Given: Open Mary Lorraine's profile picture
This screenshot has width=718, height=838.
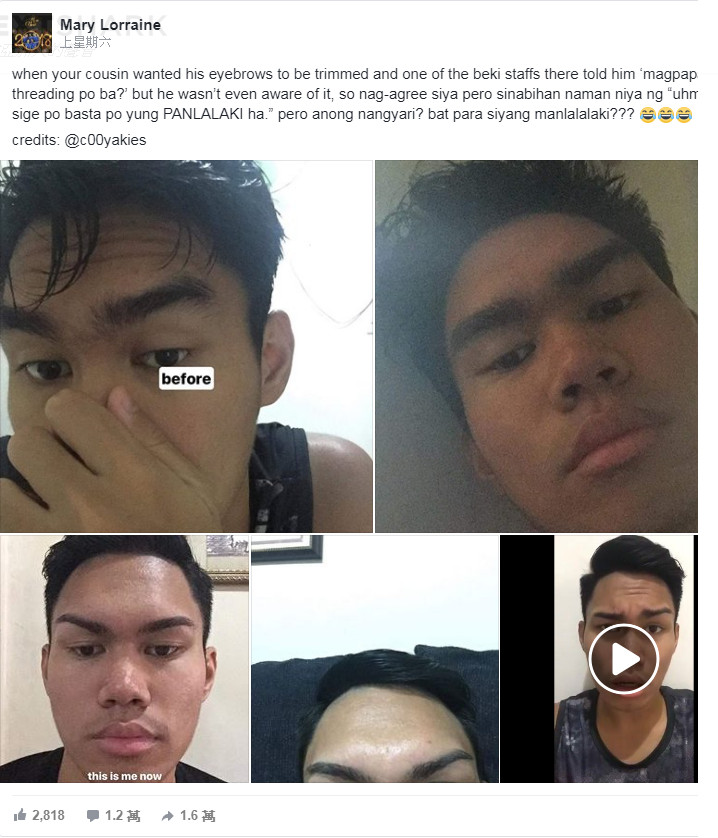Looking at the screenshot, I should (x=32, y=33).
